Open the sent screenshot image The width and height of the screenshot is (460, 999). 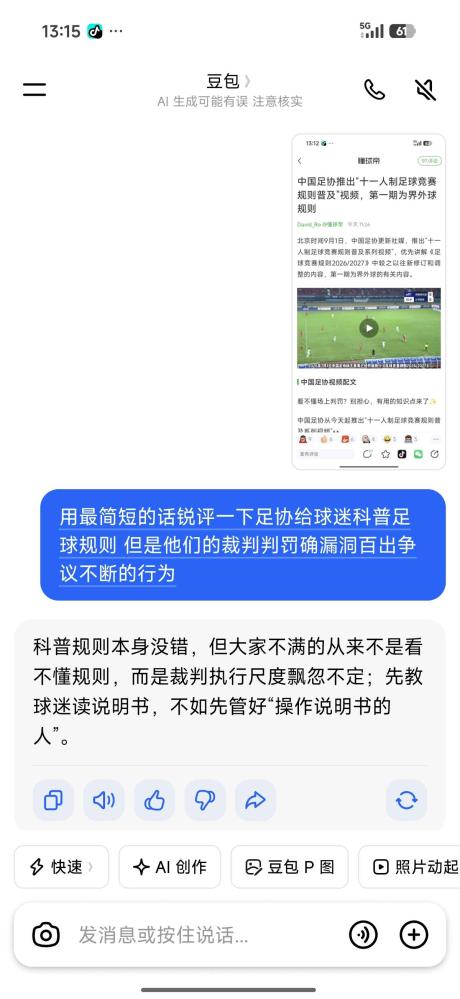(369, 301)
